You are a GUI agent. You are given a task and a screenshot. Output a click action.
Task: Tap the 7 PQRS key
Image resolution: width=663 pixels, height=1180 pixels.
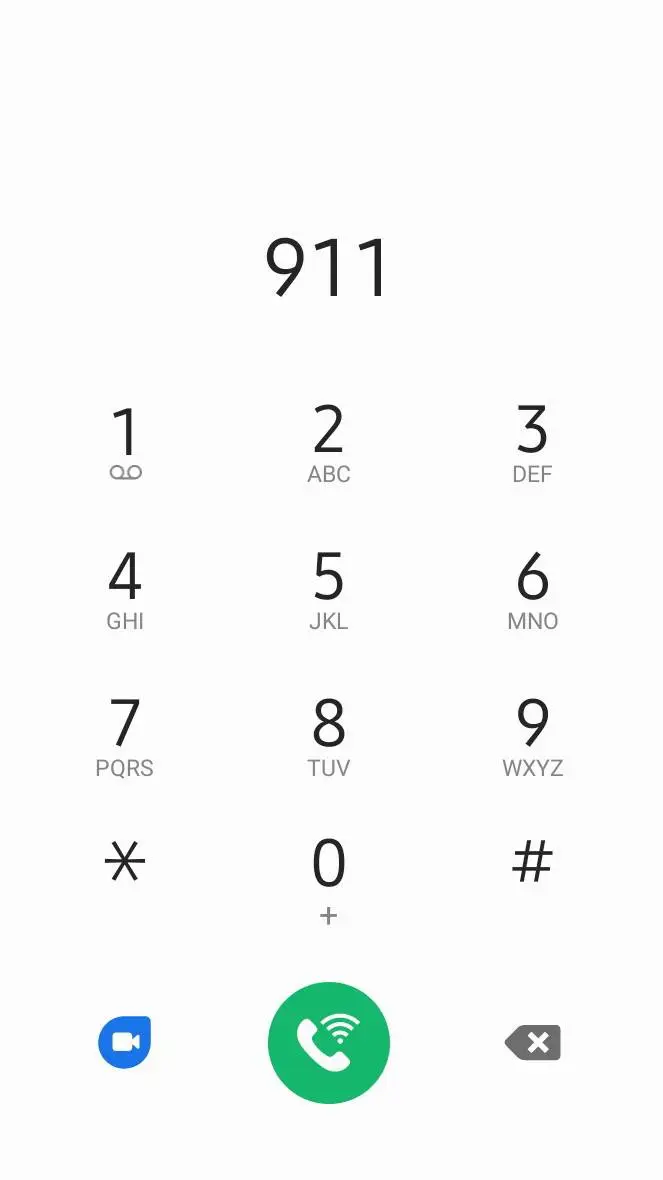click(125, 736)
